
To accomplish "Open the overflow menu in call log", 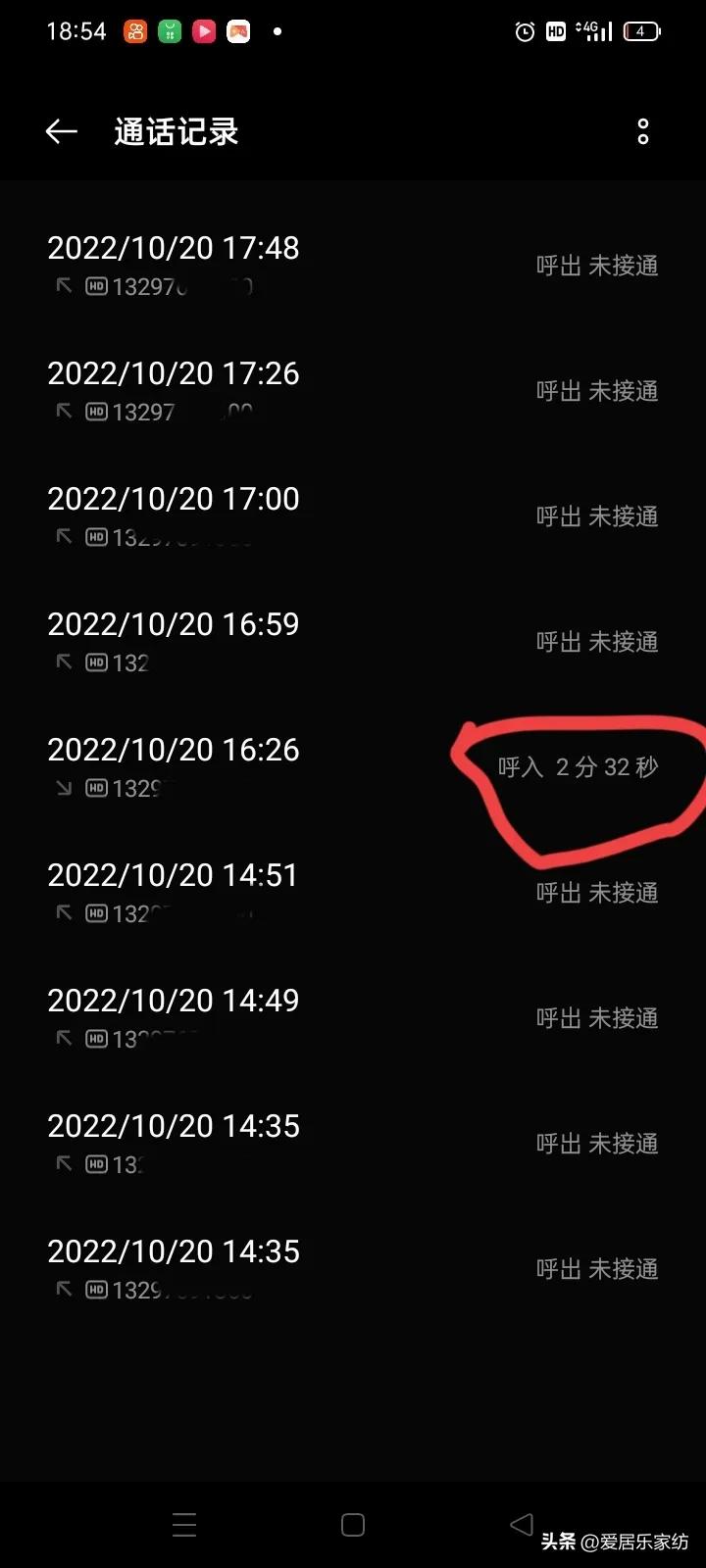I will 642,131.
